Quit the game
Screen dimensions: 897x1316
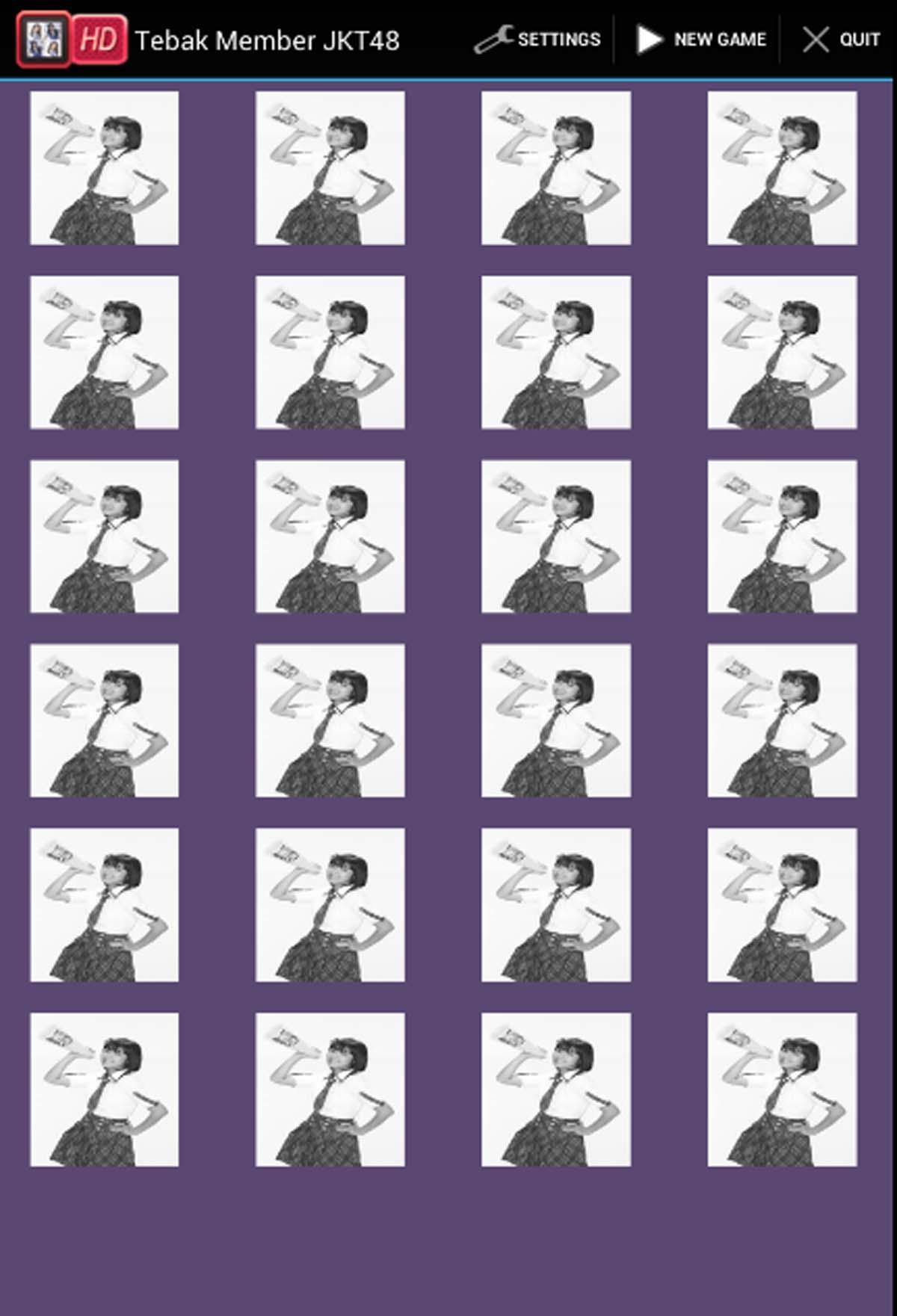tap(840, 40)
